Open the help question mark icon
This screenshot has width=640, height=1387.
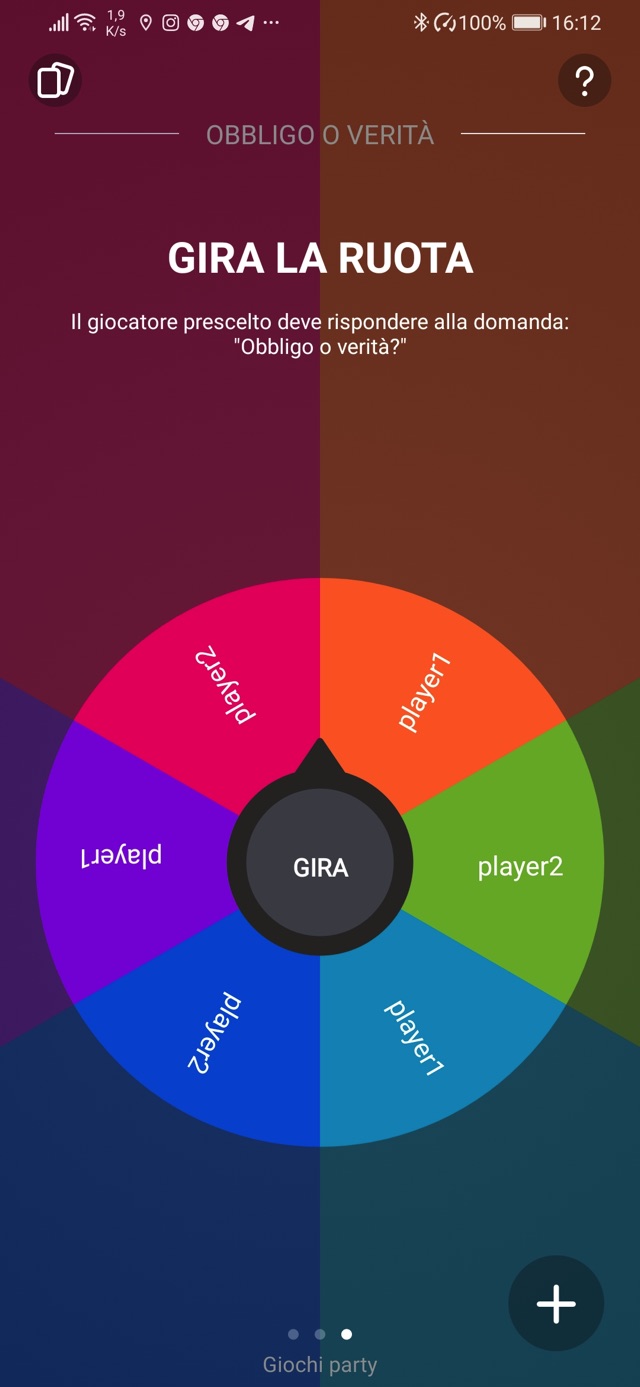[x=584, y=81]
